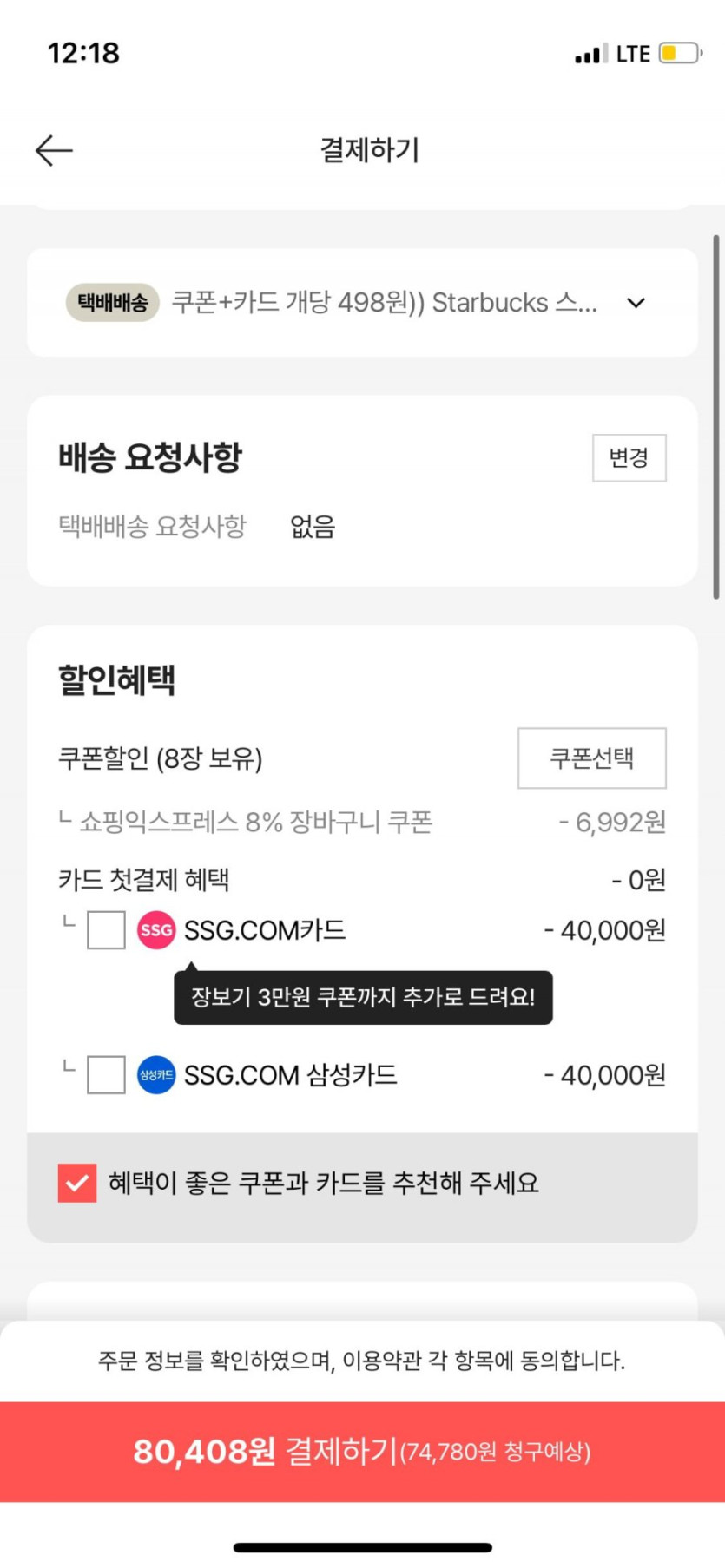This screenshot has height=1568, width=725.
Task: Go back from the 결제하기 page
Action: pyautogui.click(x=54, y=150)
